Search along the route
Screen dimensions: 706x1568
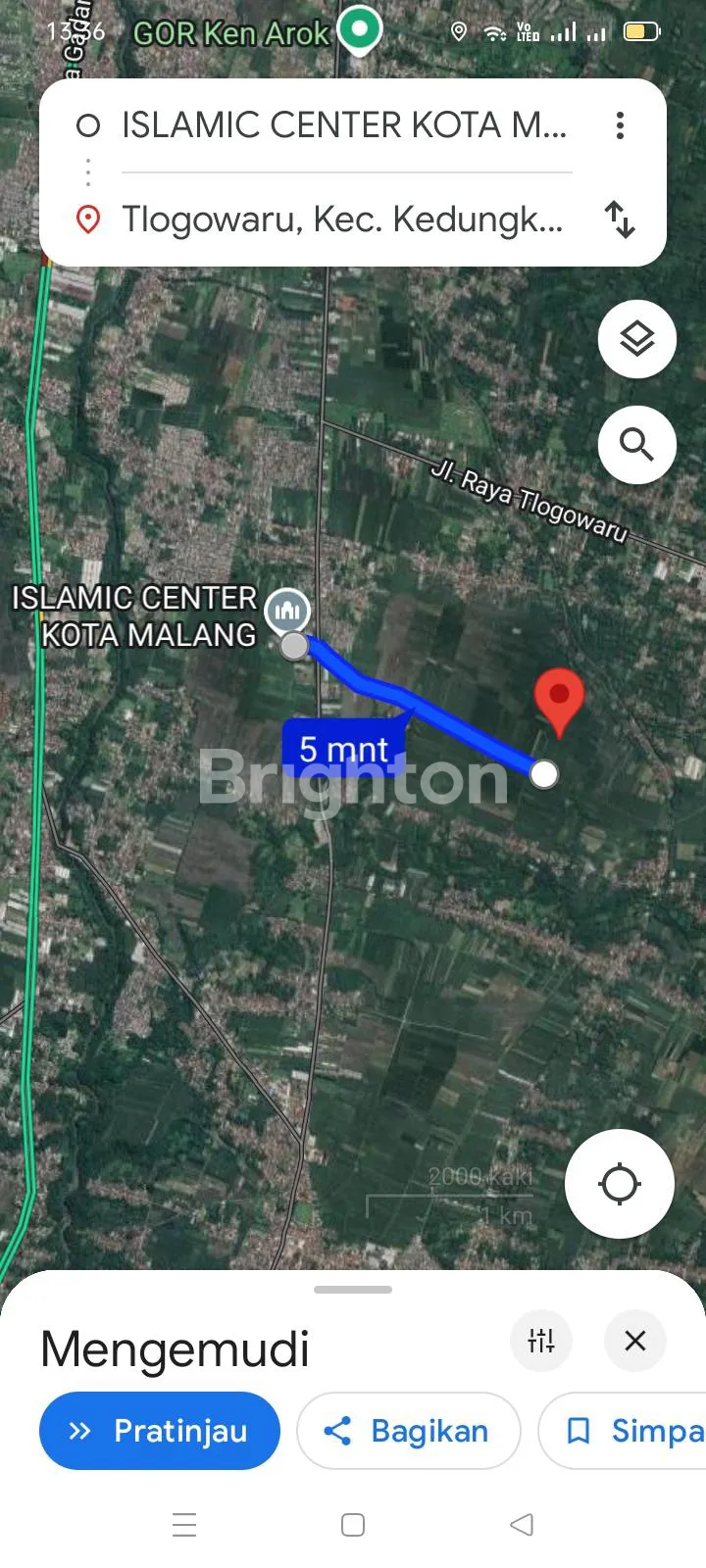pyautogui.click(x=637, y=445)
